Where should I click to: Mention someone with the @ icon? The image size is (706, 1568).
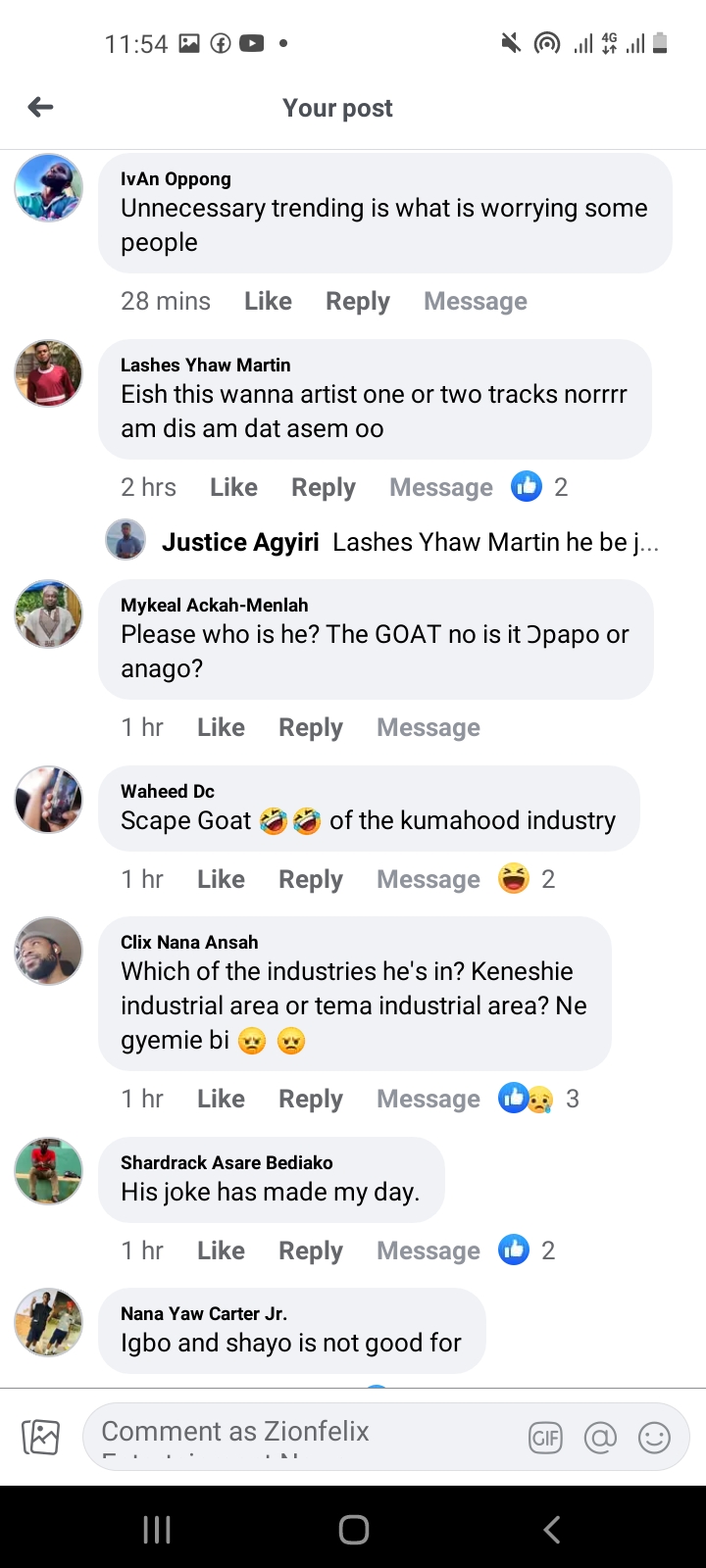(600, 1438)
